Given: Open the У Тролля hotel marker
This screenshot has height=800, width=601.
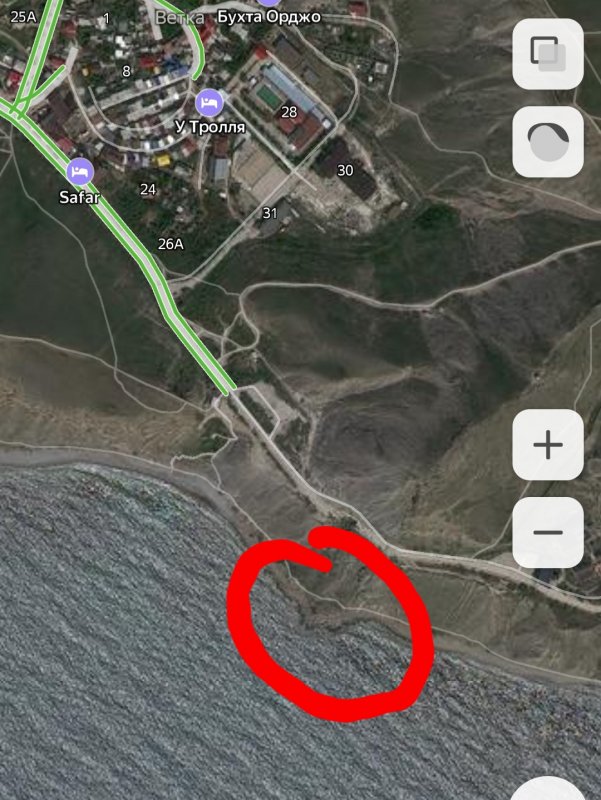Looking at the screenshot, I should point(209,102).
